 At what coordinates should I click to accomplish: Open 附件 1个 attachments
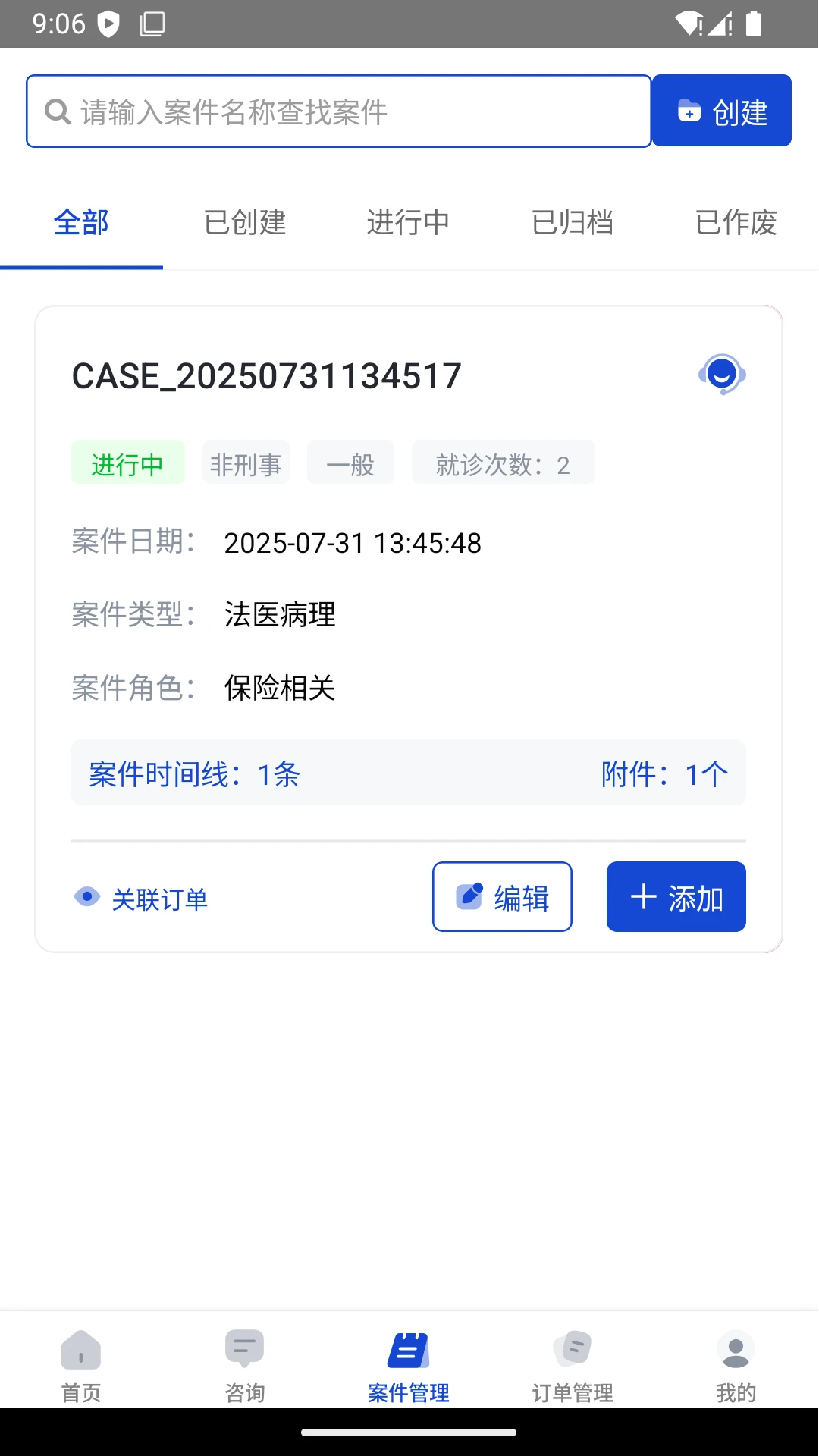[x=664, y=774]
